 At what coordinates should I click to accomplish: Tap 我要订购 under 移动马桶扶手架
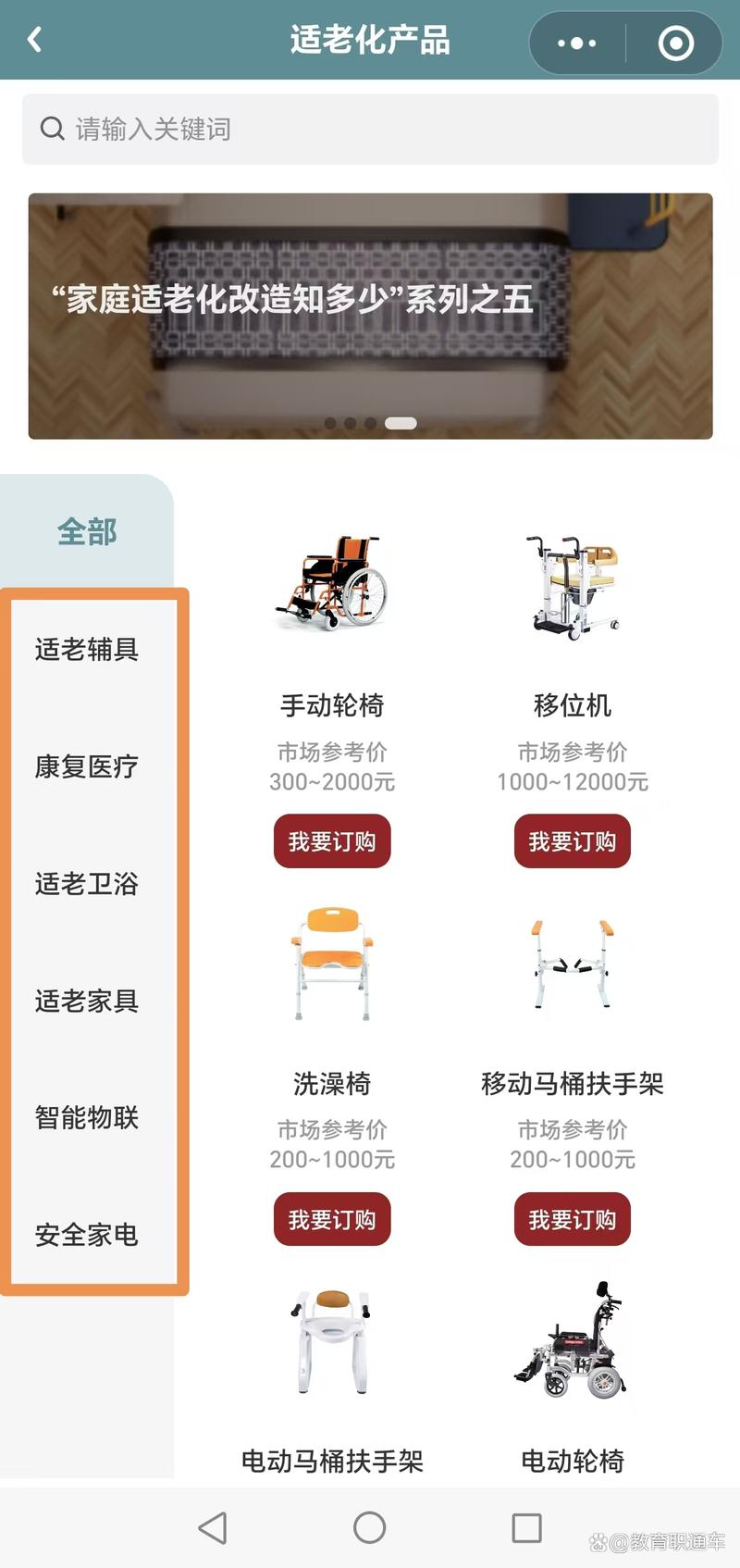572,1220
